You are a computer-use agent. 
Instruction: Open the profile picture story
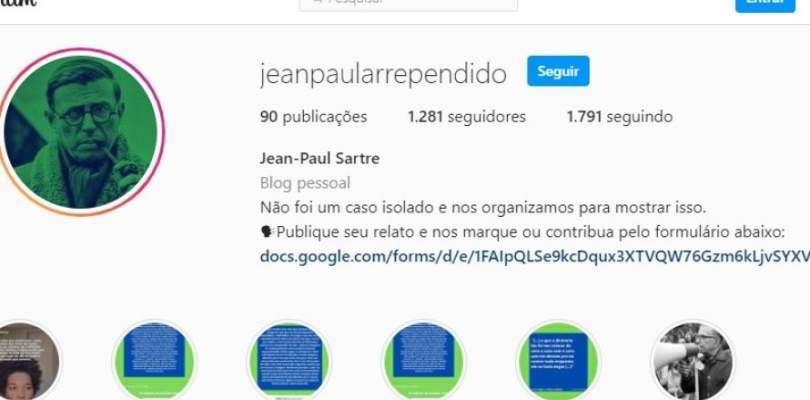[81, 132]
